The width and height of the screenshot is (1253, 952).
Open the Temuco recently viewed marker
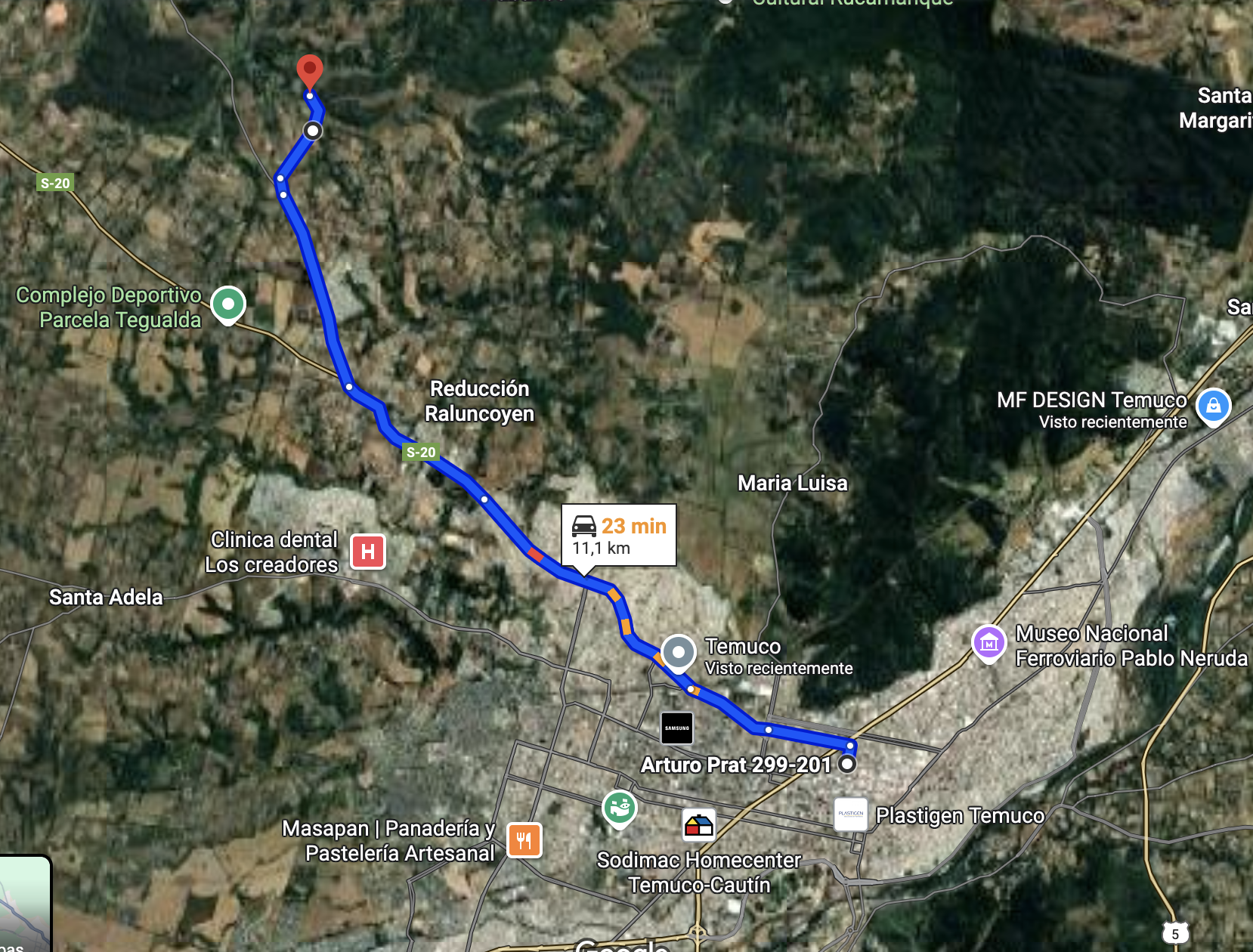click(x=679, y=651)
